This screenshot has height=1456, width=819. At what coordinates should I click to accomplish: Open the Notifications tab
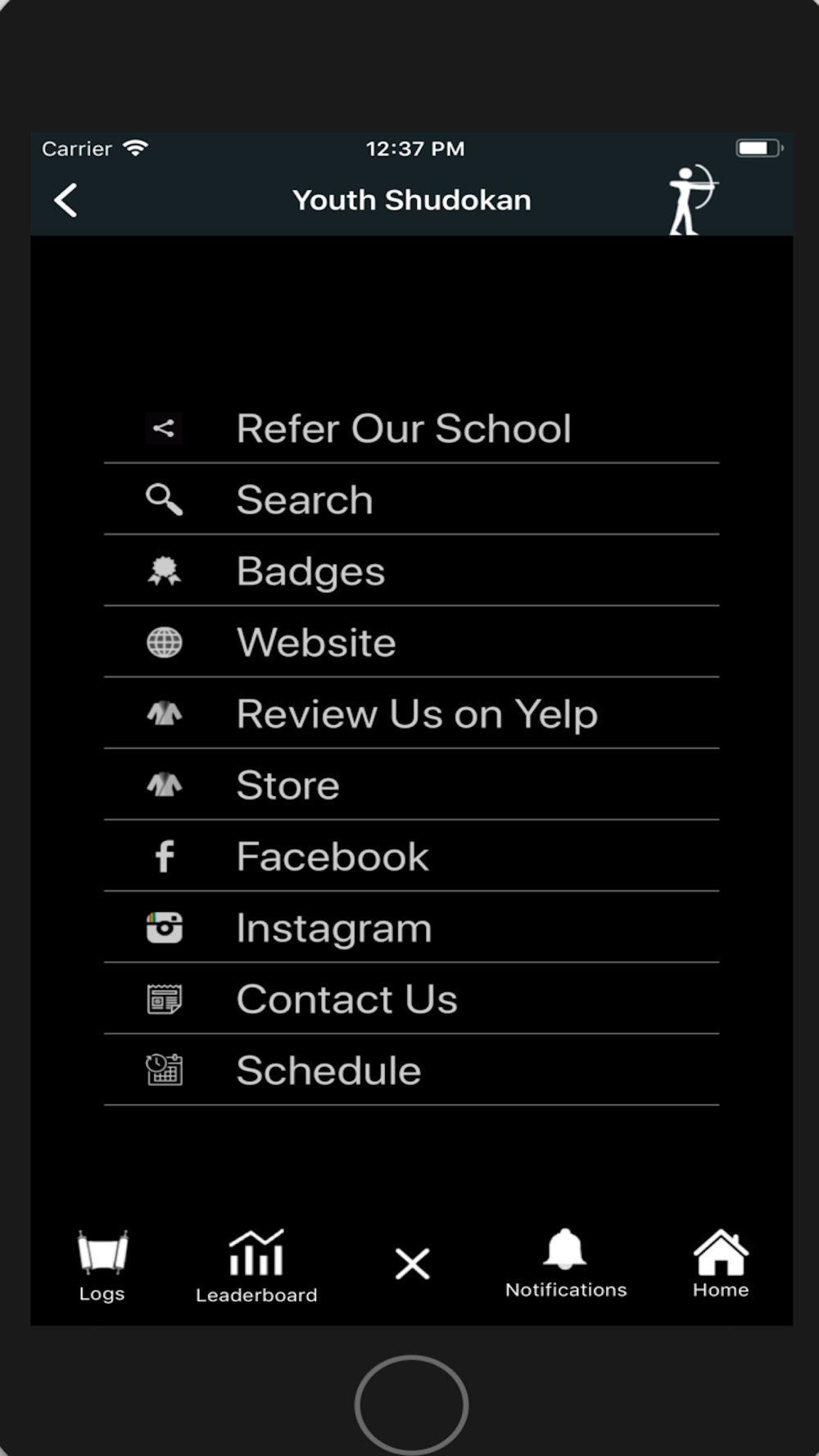pos(565,1264)
